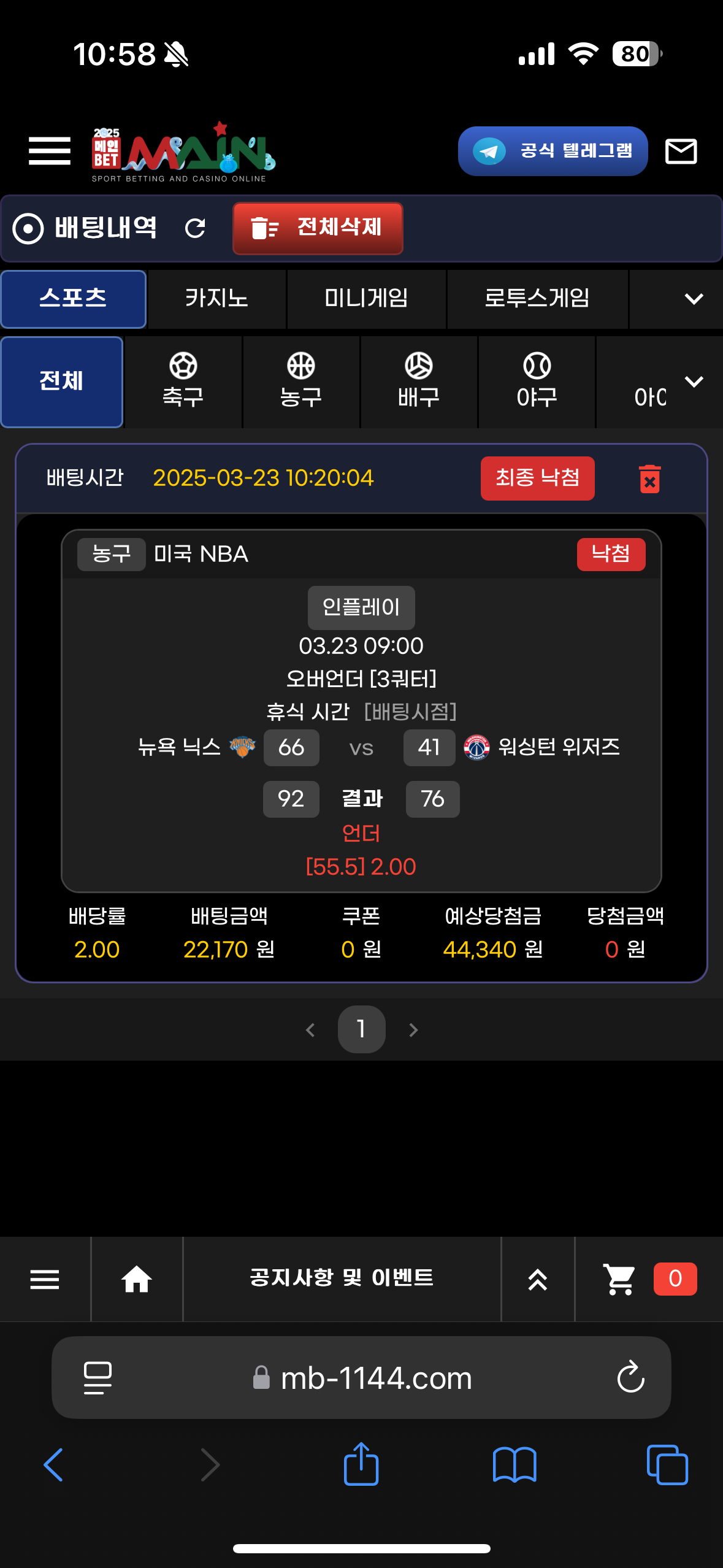This screenshot has width=723, height=1568.
Task: Open the messages envelope icon
Action: (x=681, y=151)
